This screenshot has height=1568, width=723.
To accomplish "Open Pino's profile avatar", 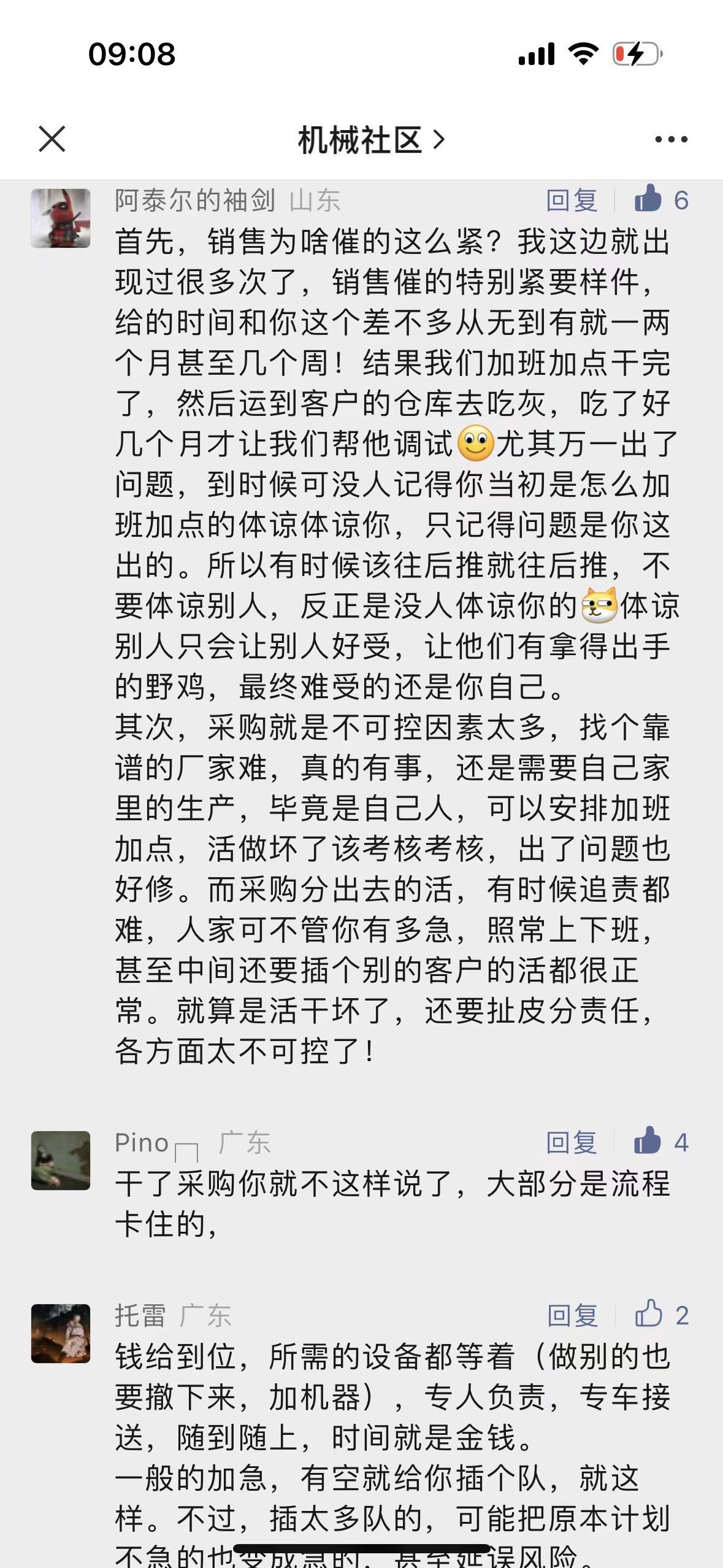I will [61, 1160].
